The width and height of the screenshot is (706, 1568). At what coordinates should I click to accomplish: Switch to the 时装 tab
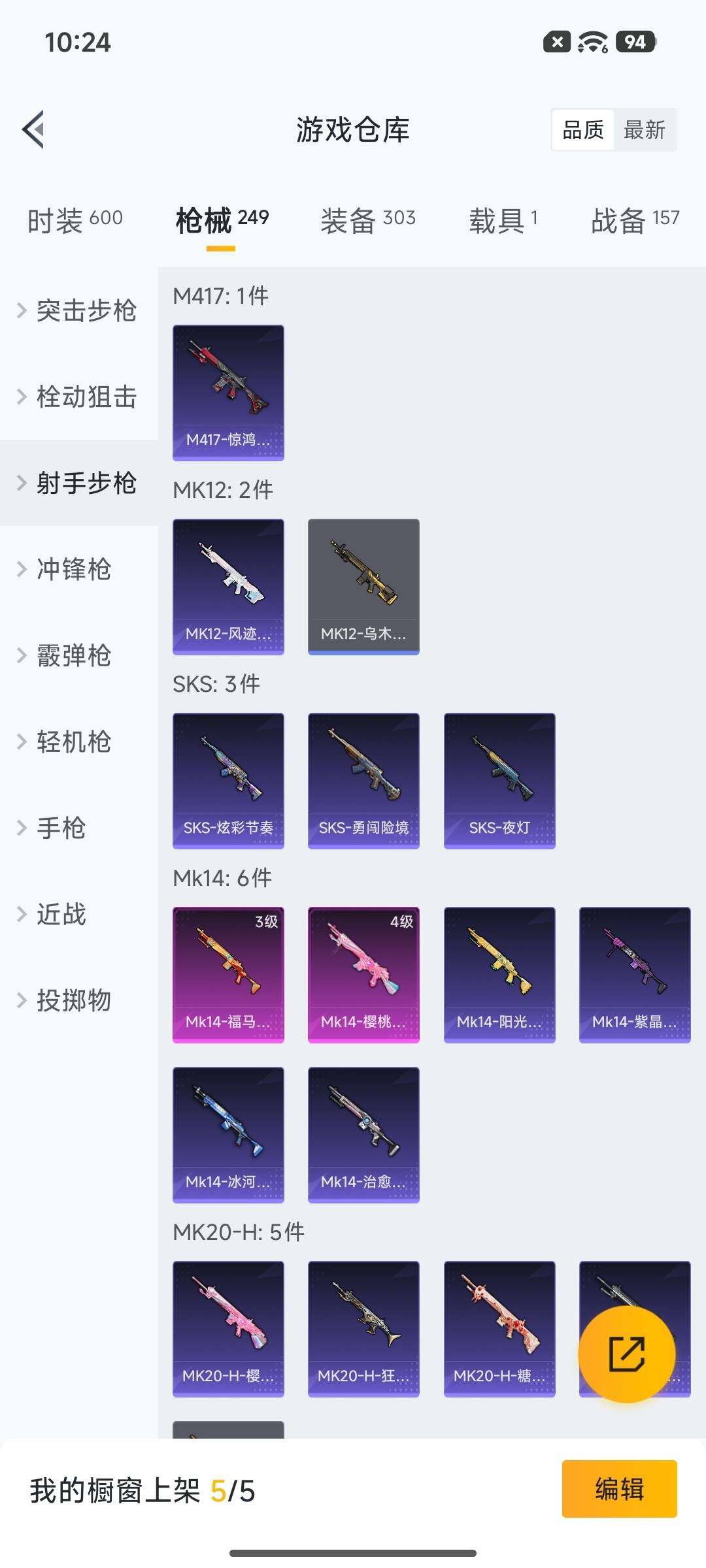click(75, 220)
